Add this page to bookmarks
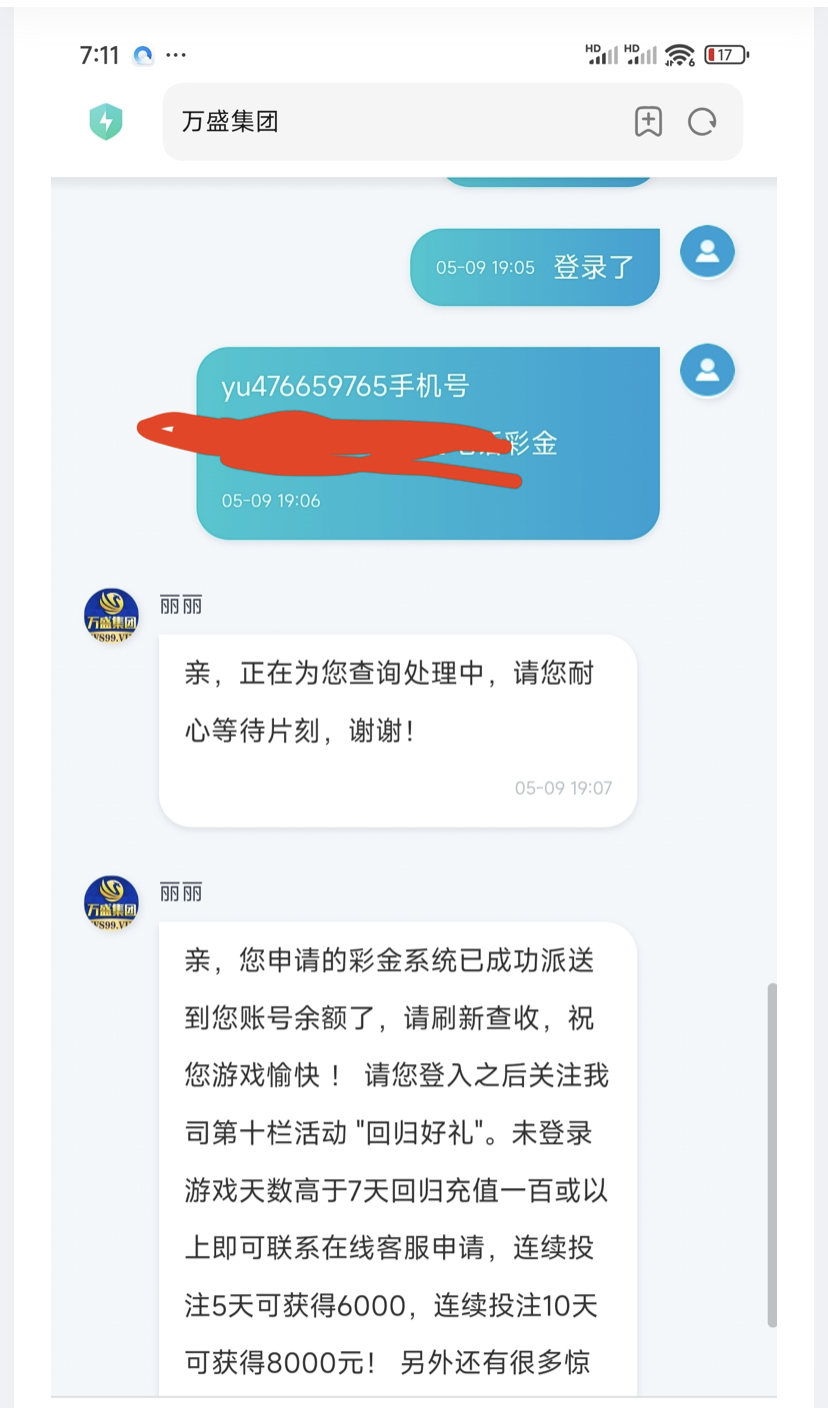 tap(648, 122)
